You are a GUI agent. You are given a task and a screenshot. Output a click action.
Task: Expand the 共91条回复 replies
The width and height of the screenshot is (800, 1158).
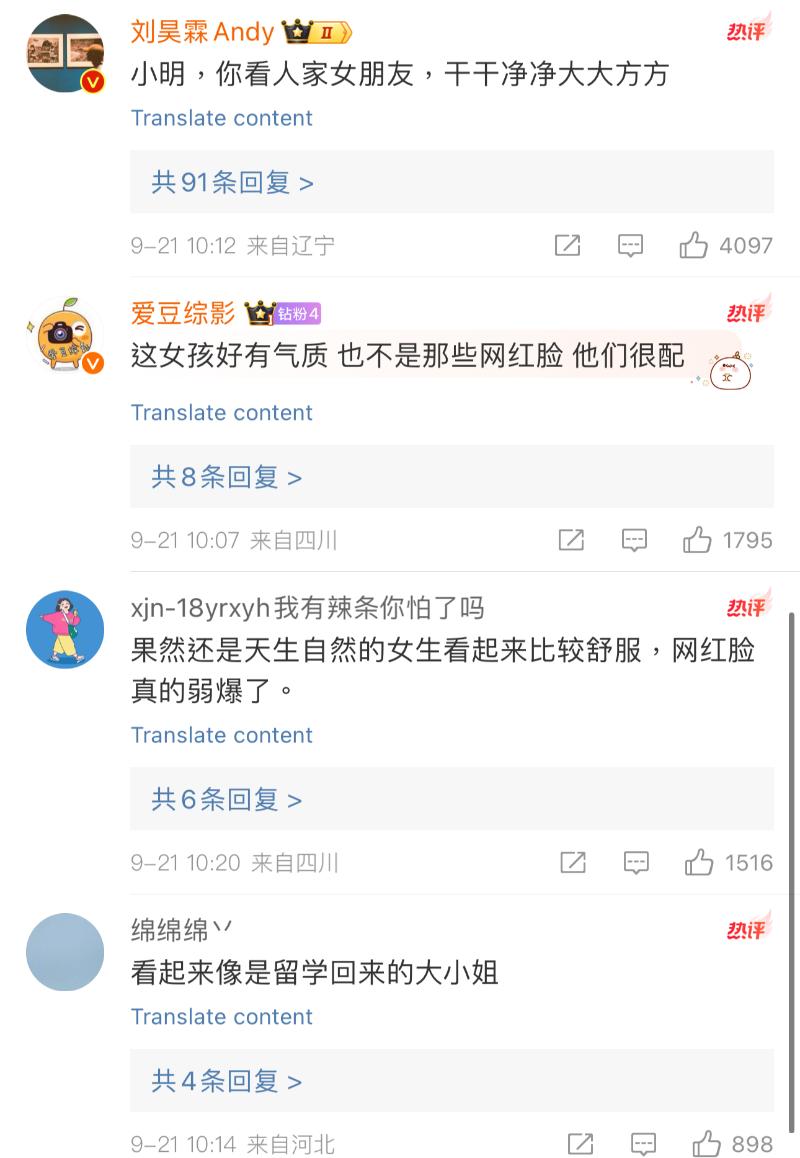[x=233, y=182]
